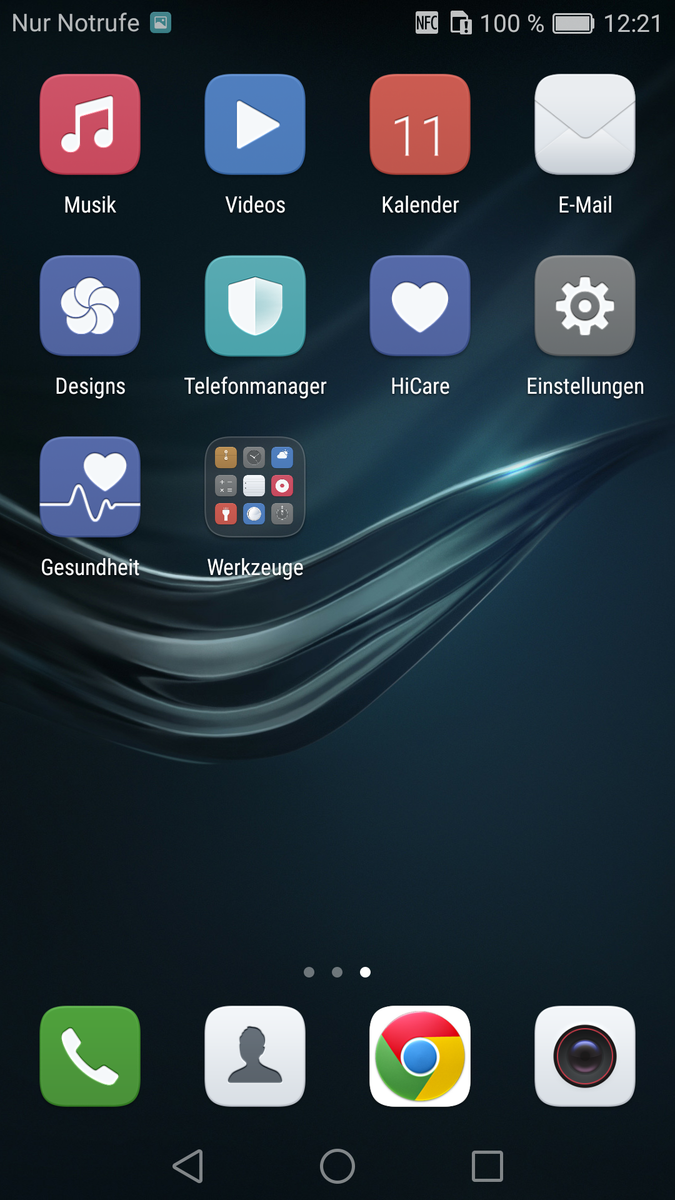Open the contacts app in dock
This screenshot has height=1200, width=675.
coord(255,1056)
